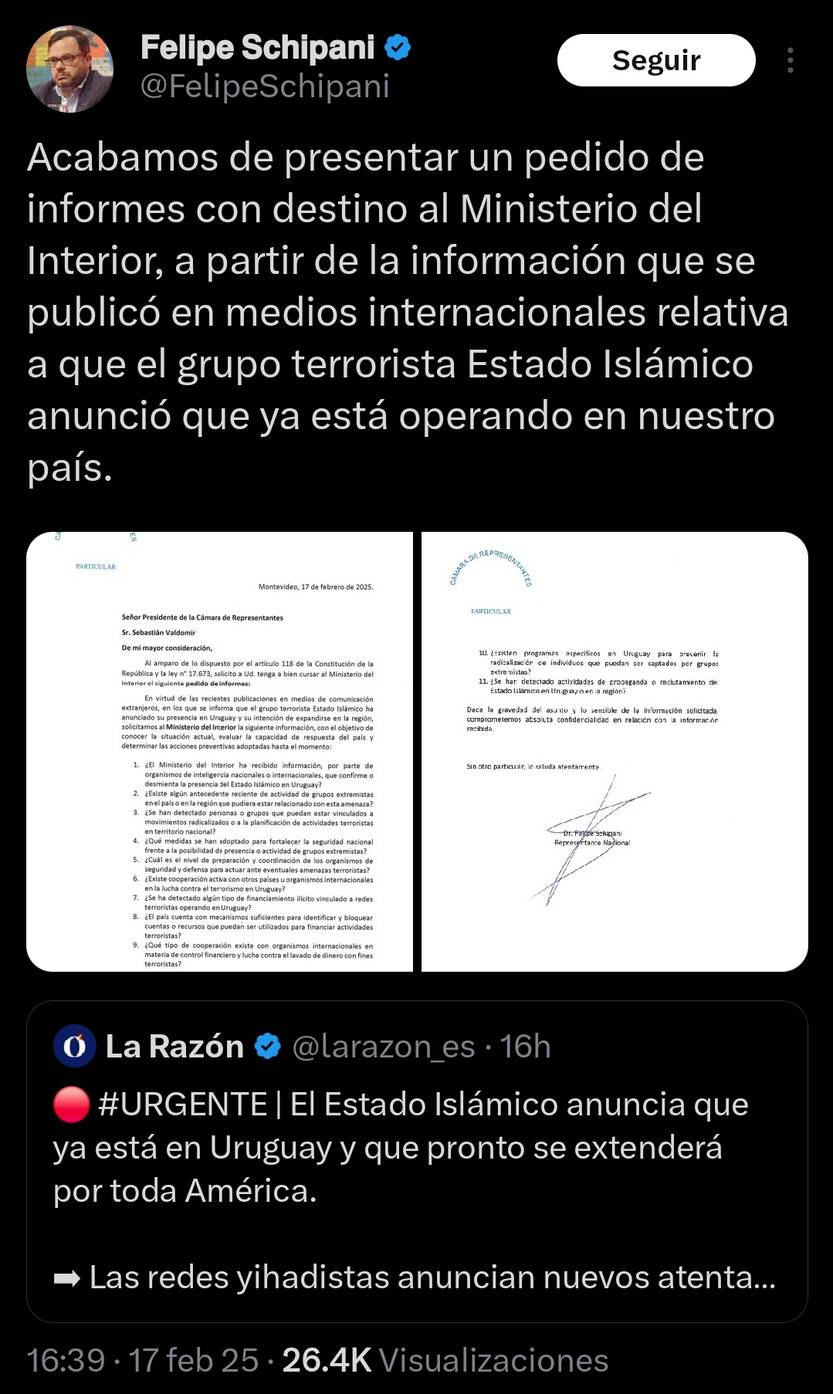
Task: Open Felipe Schipani's profile picture
Action: point(70,68)
